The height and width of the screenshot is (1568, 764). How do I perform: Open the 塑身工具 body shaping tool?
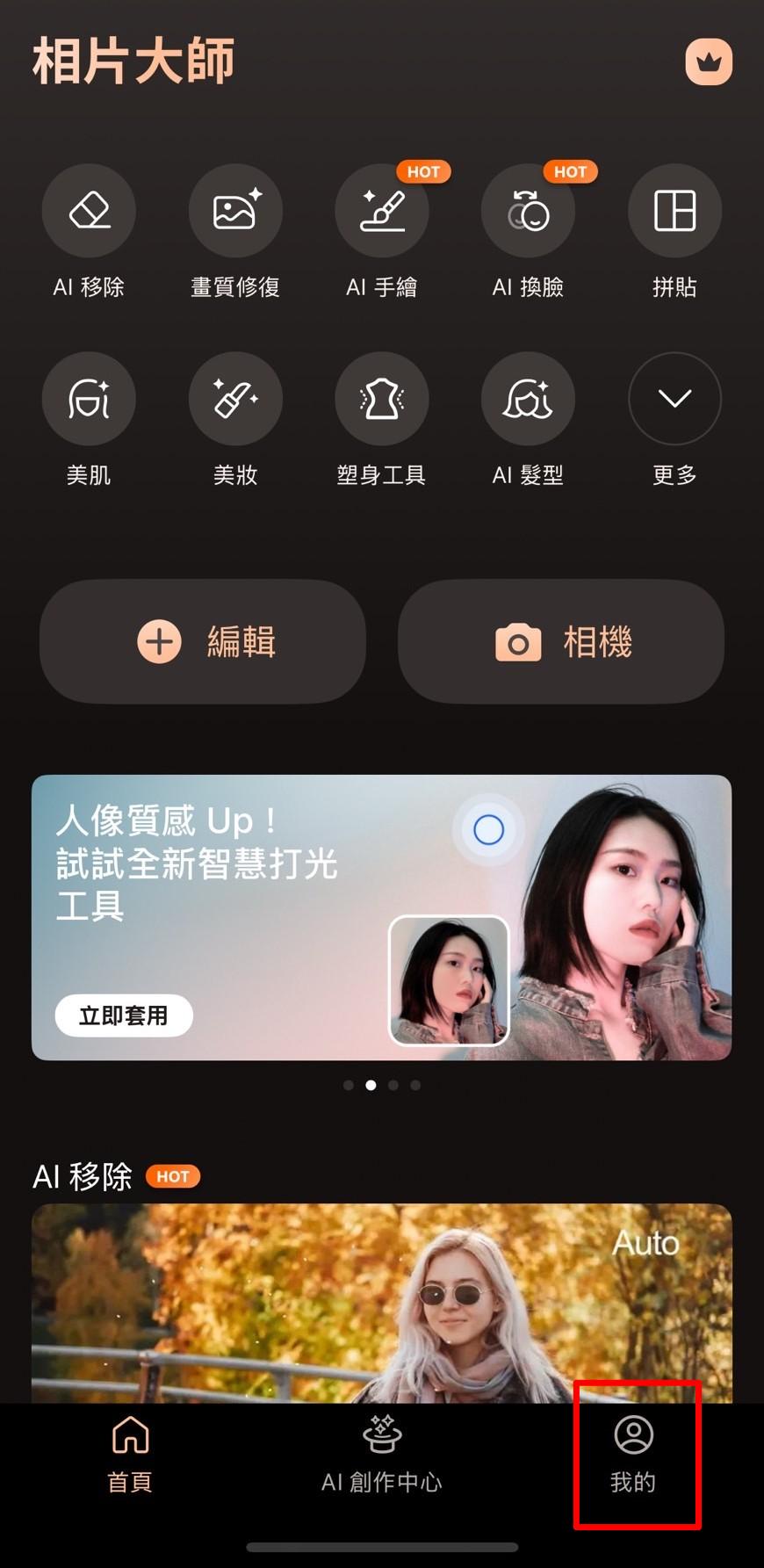pyautogui.click(x=381, y=398)
